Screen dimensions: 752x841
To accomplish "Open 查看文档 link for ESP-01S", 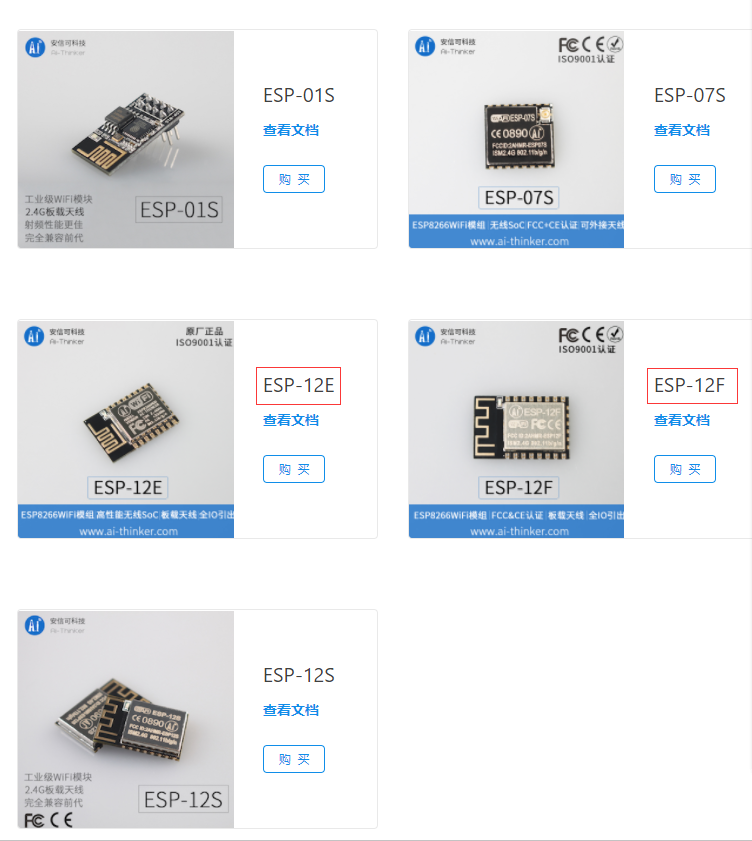I will tap(290, 130).
